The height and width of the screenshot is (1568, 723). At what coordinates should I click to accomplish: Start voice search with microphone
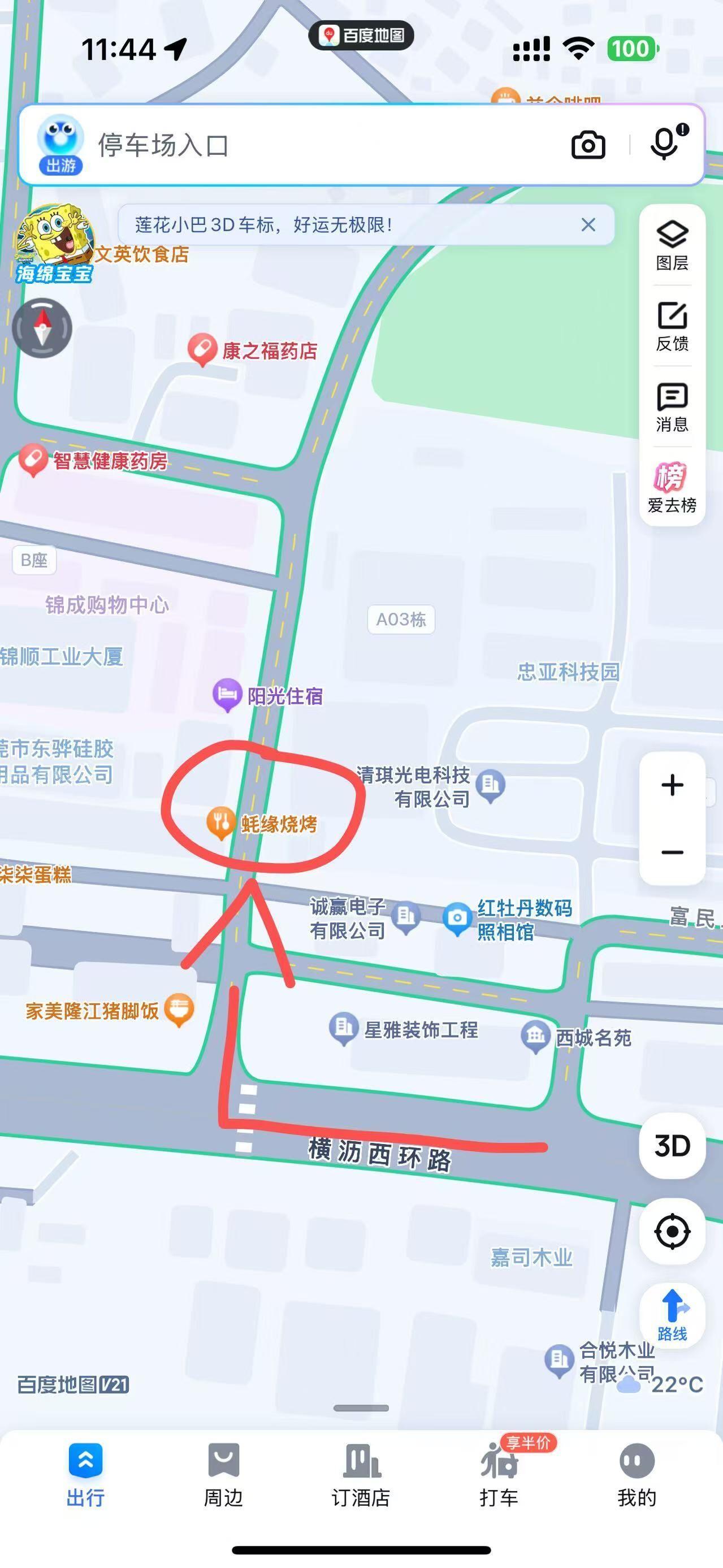pos(665,144)
